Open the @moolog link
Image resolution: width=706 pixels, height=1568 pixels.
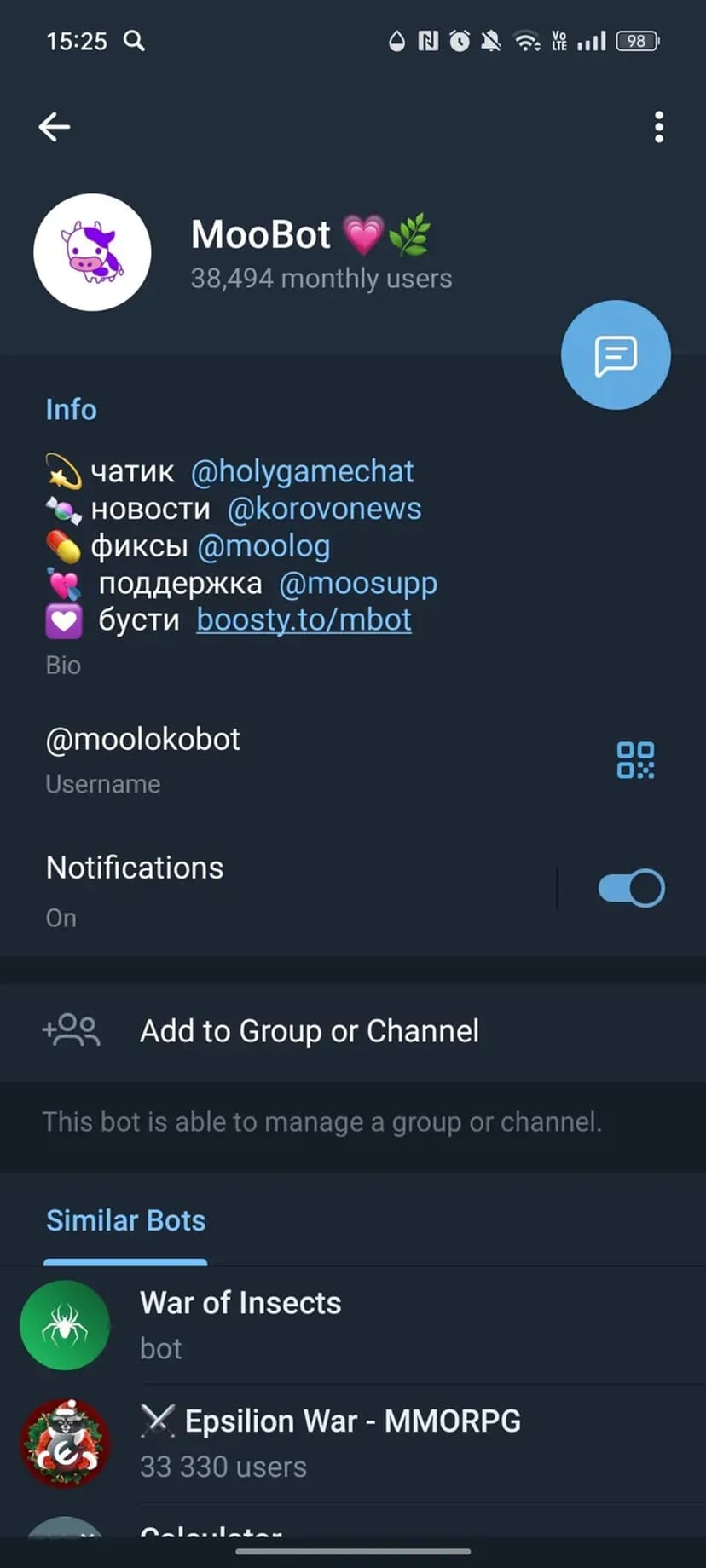click(x=263, y=546)
